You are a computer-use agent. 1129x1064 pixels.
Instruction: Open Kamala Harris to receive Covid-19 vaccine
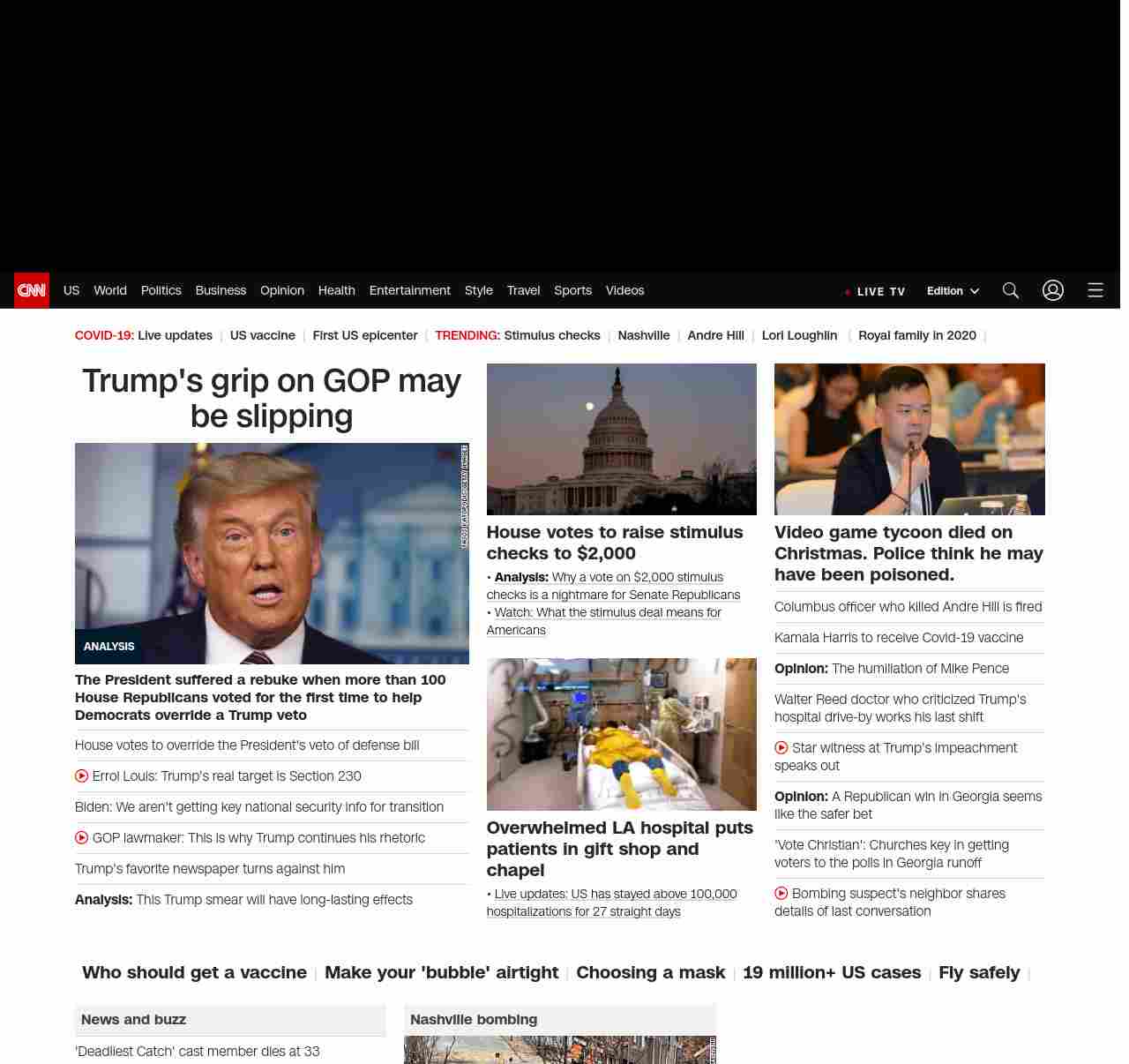click(x=898, y=638)
